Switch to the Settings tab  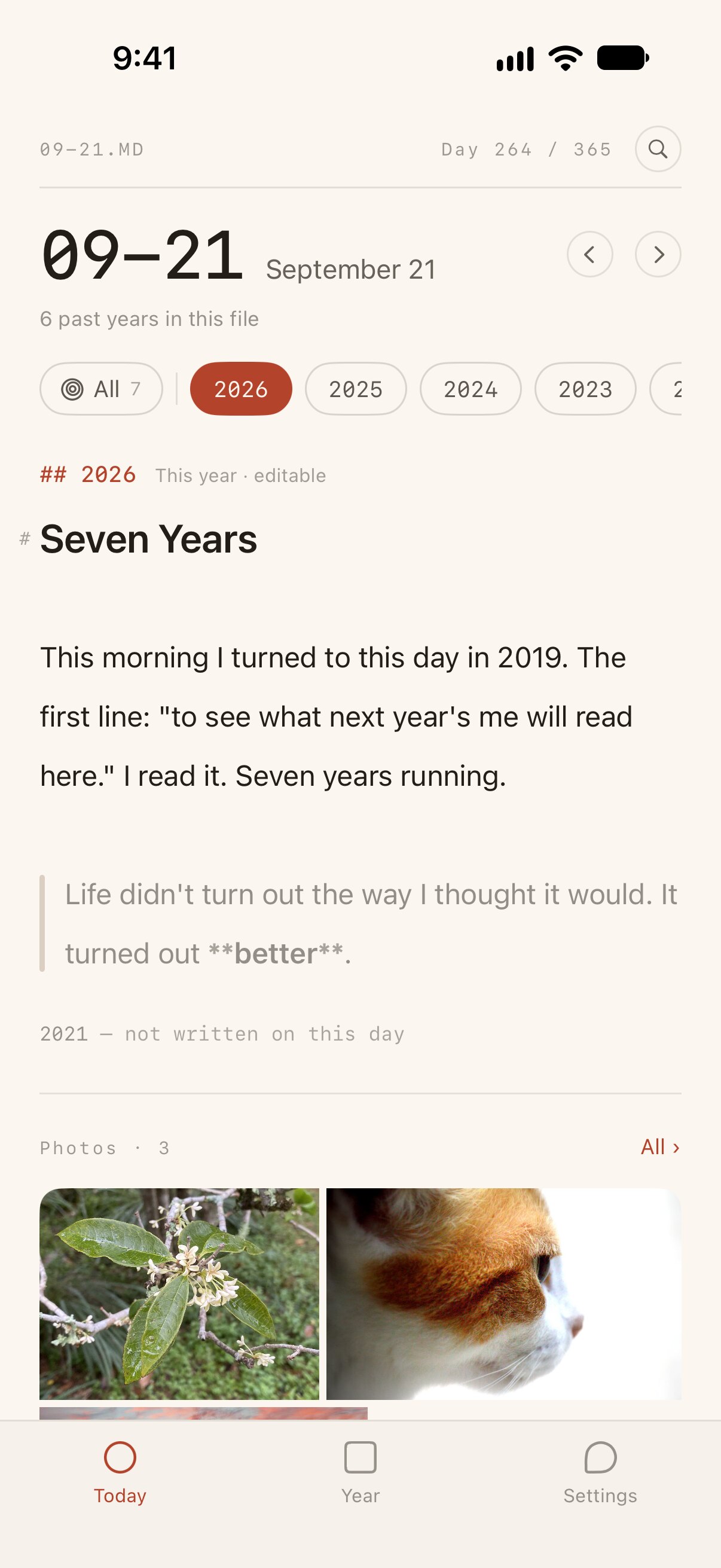tap(600, 1472)
